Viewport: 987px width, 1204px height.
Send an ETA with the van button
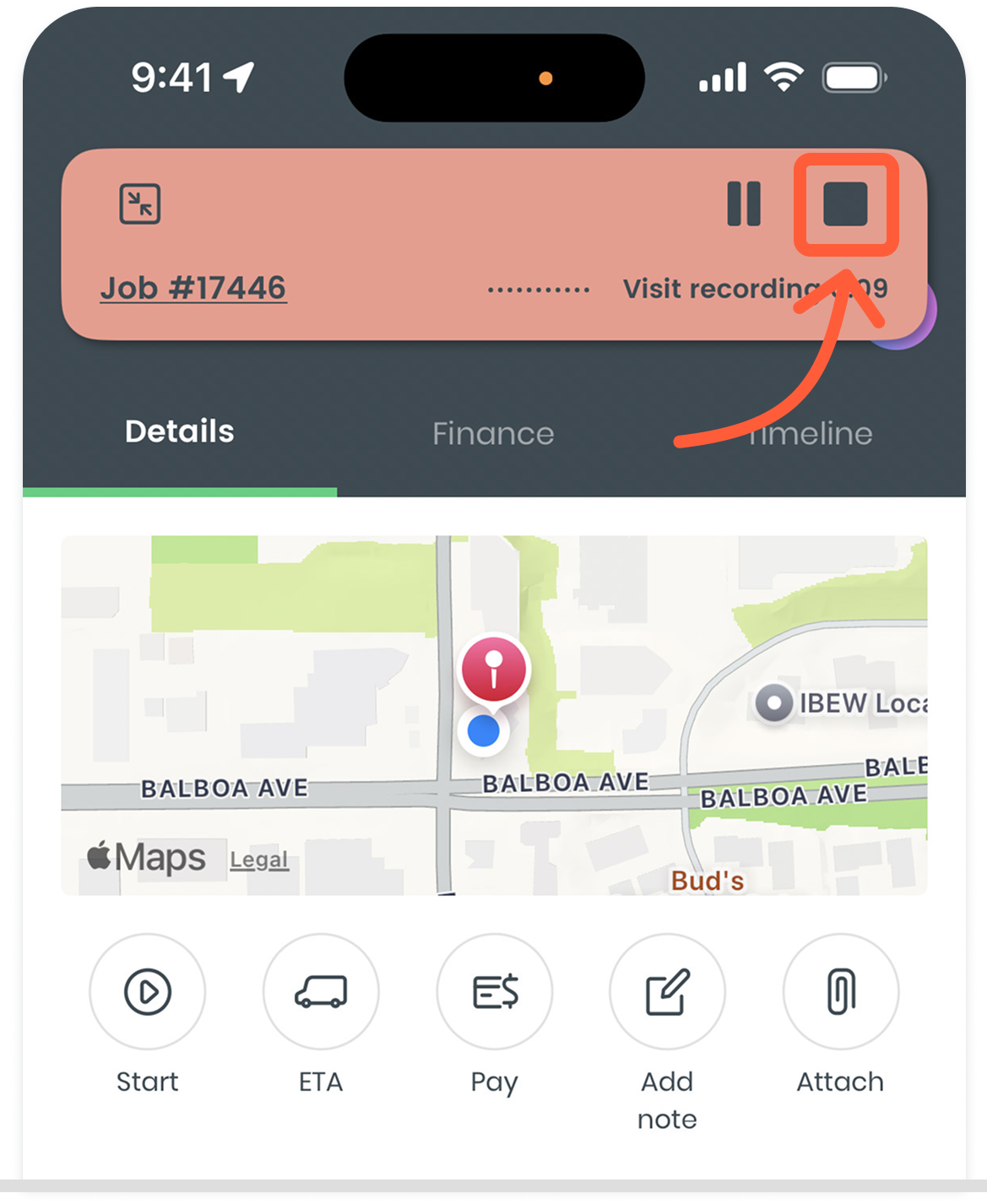tap(321, 991)
